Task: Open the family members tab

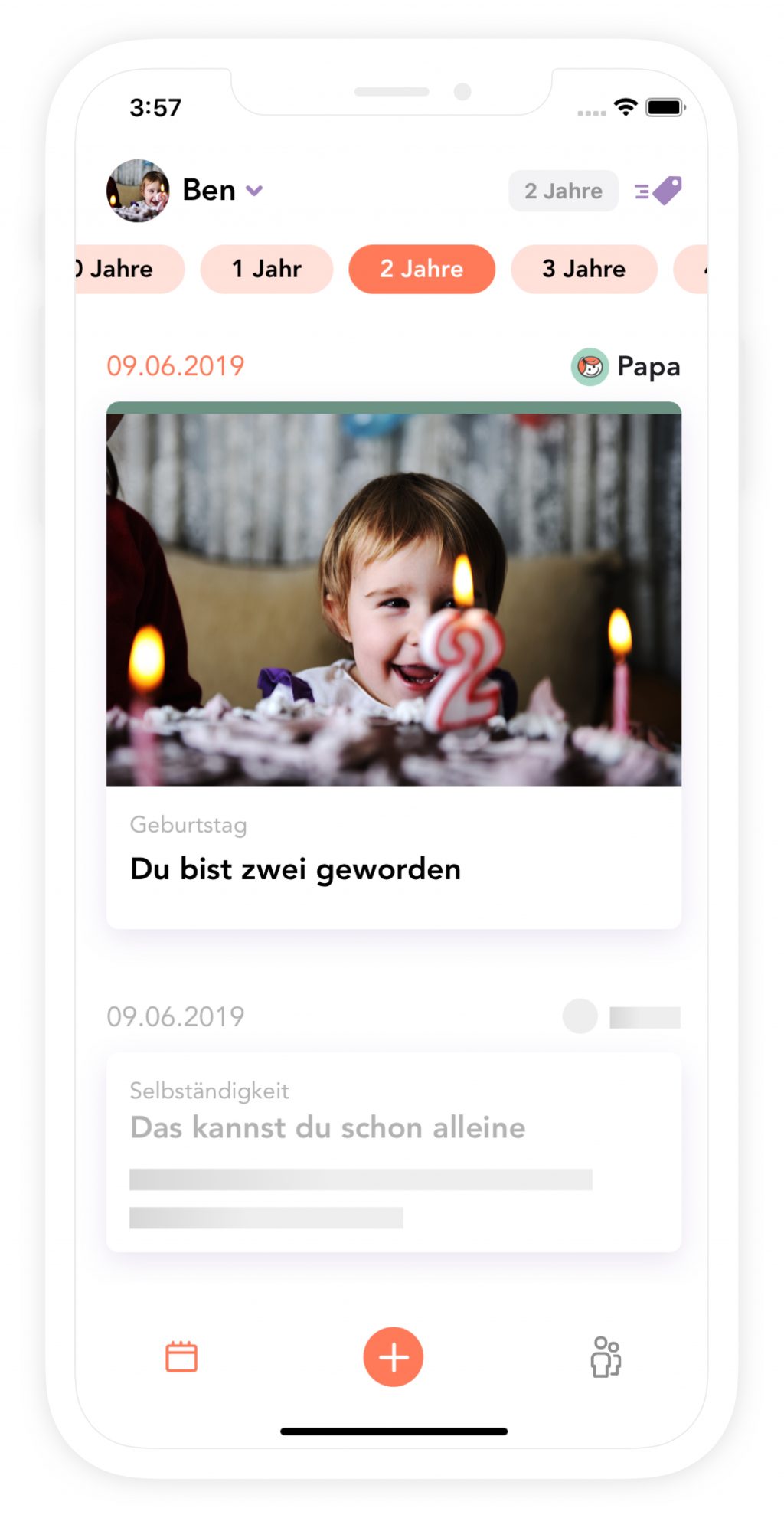Action: point(605,1356)
